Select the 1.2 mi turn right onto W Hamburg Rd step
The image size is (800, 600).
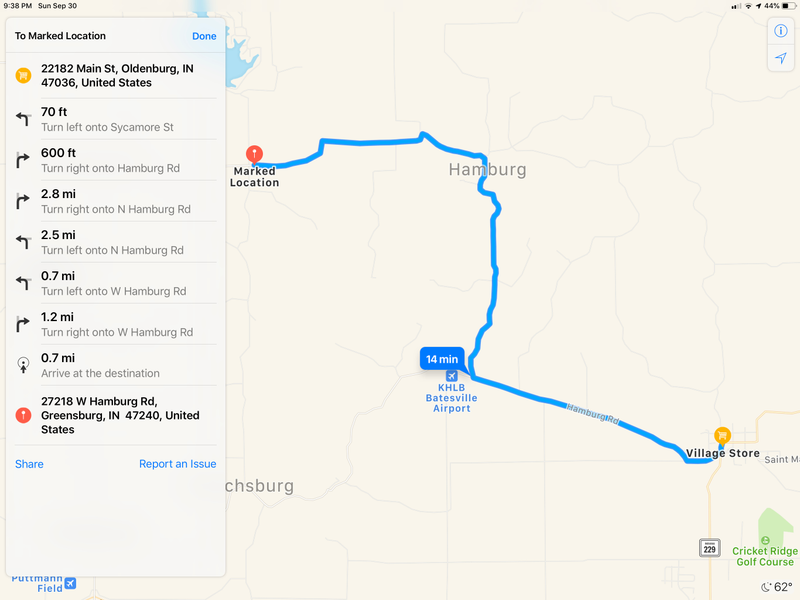pos(115,324)
